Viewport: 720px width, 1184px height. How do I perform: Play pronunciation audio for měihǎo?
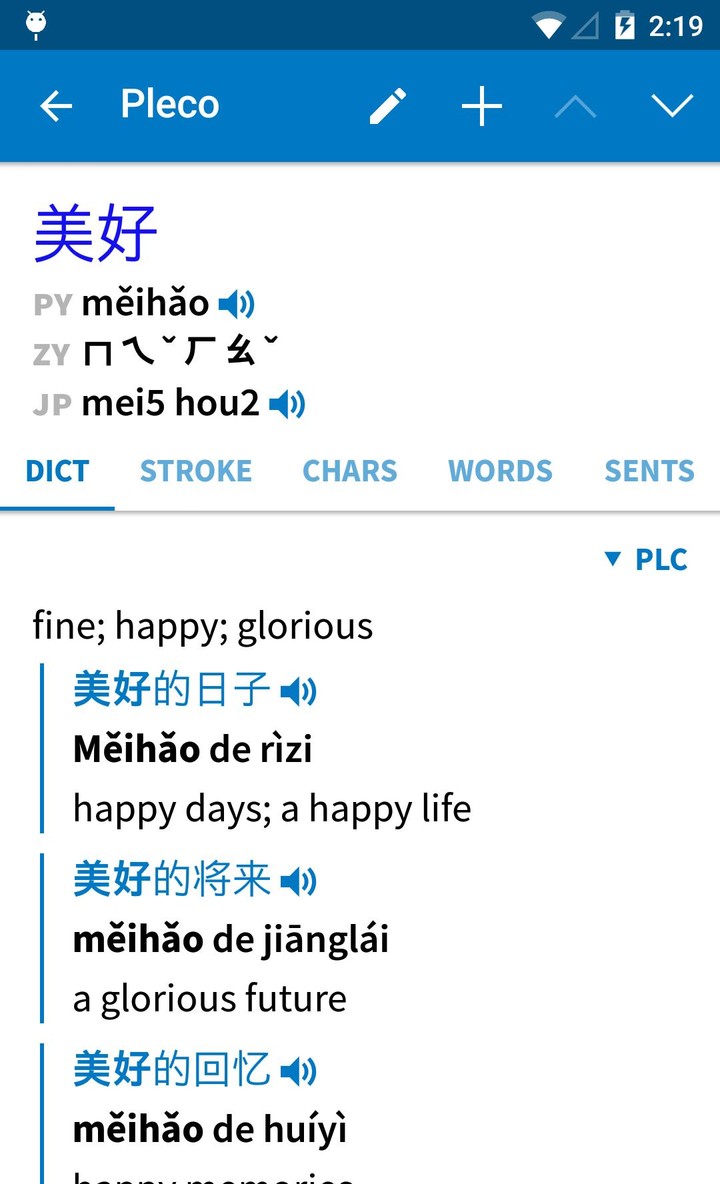coord(237,303)
